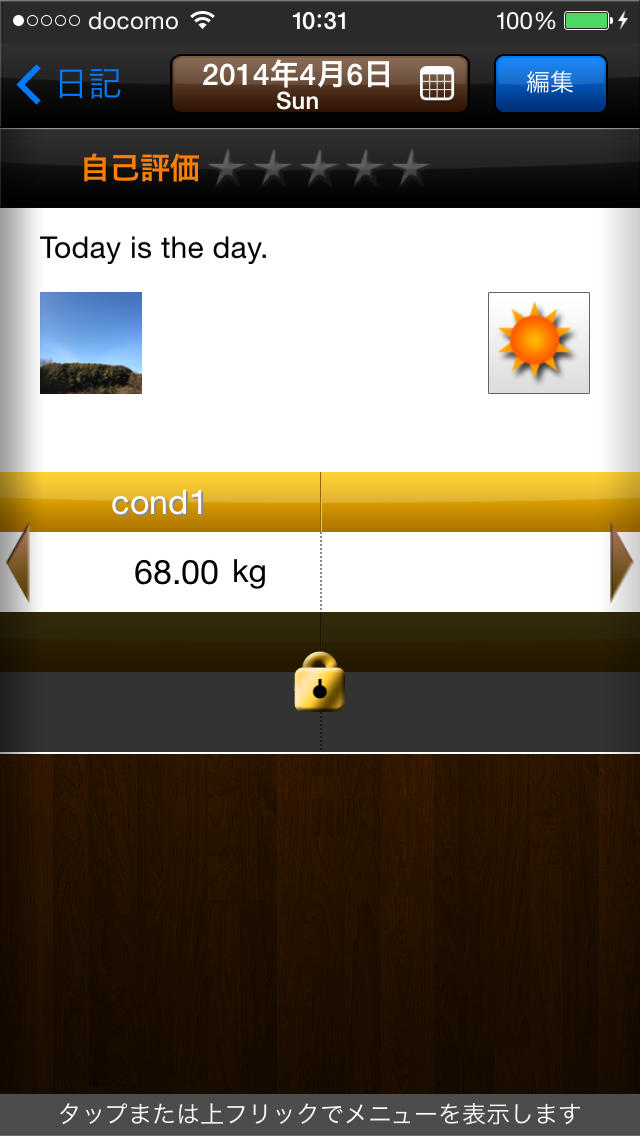This screenshot has width=640, height=1136.
Task: Tap the gold padlock icon
Action: 320,682
